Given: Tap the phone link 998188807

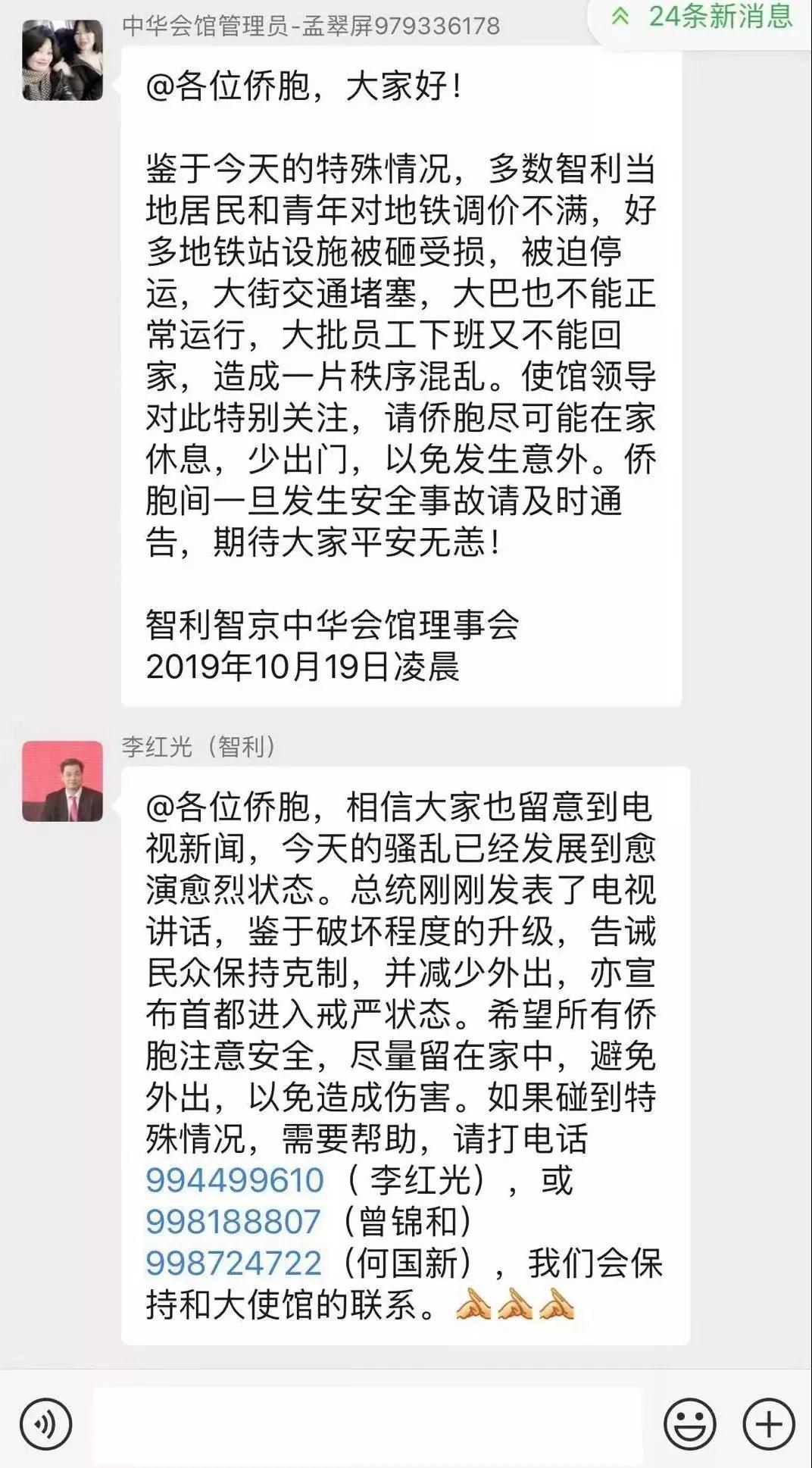Looking at the screenshot, I should pyautogui.click(x=233, y=1222).
